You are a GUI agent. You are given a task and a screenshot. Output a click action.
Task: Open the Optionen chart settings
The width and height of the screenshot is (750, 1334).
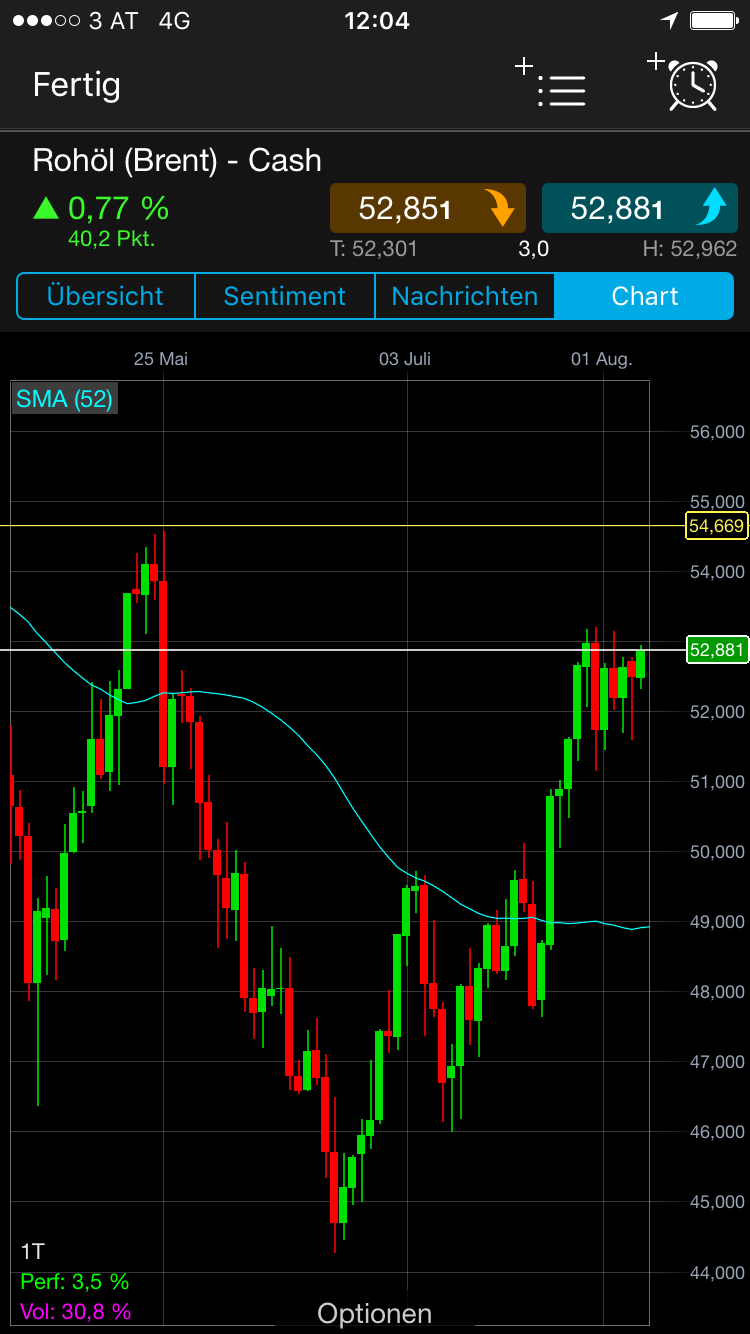coord(374,1312)
